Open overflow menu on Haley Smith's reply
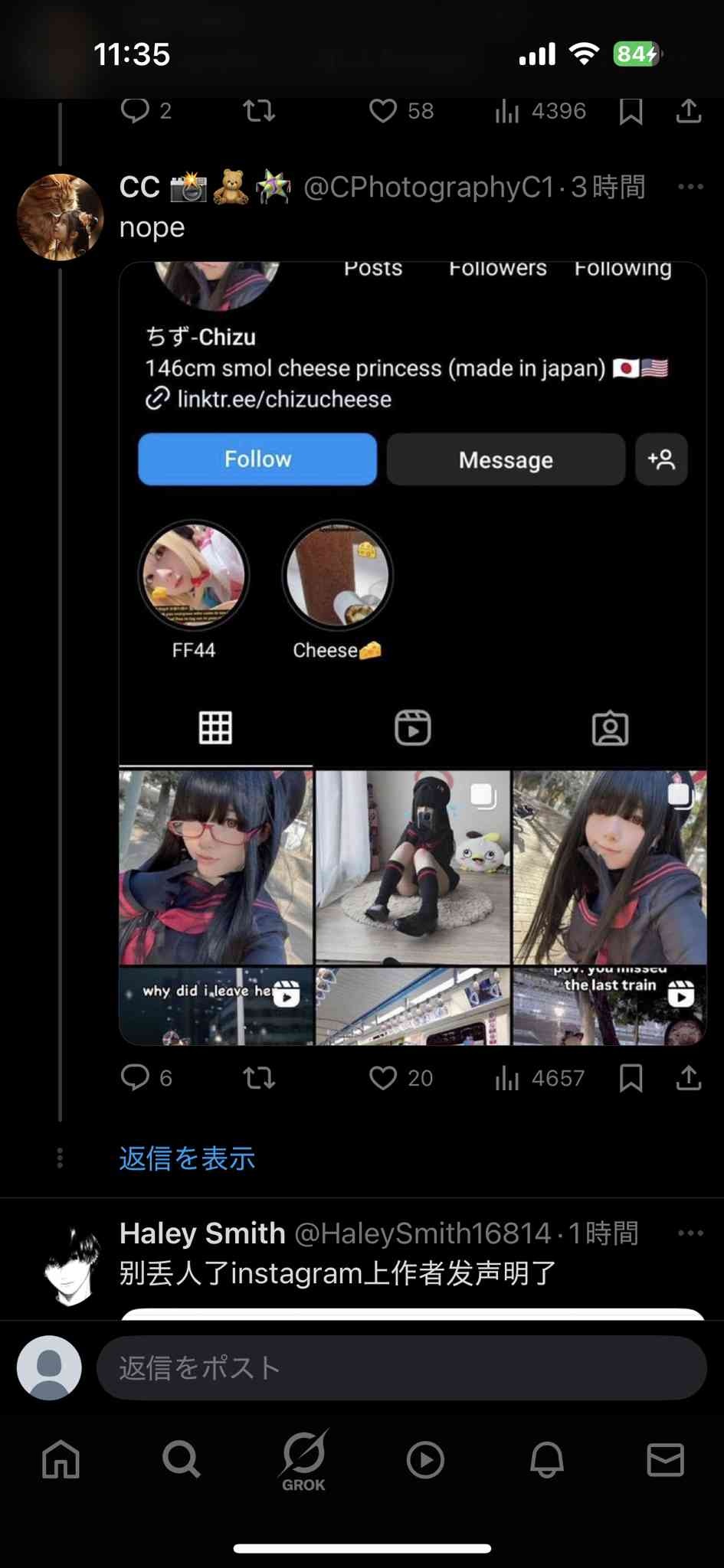The width and height of the screenshot is (724, 1568). pos(690,1233)
